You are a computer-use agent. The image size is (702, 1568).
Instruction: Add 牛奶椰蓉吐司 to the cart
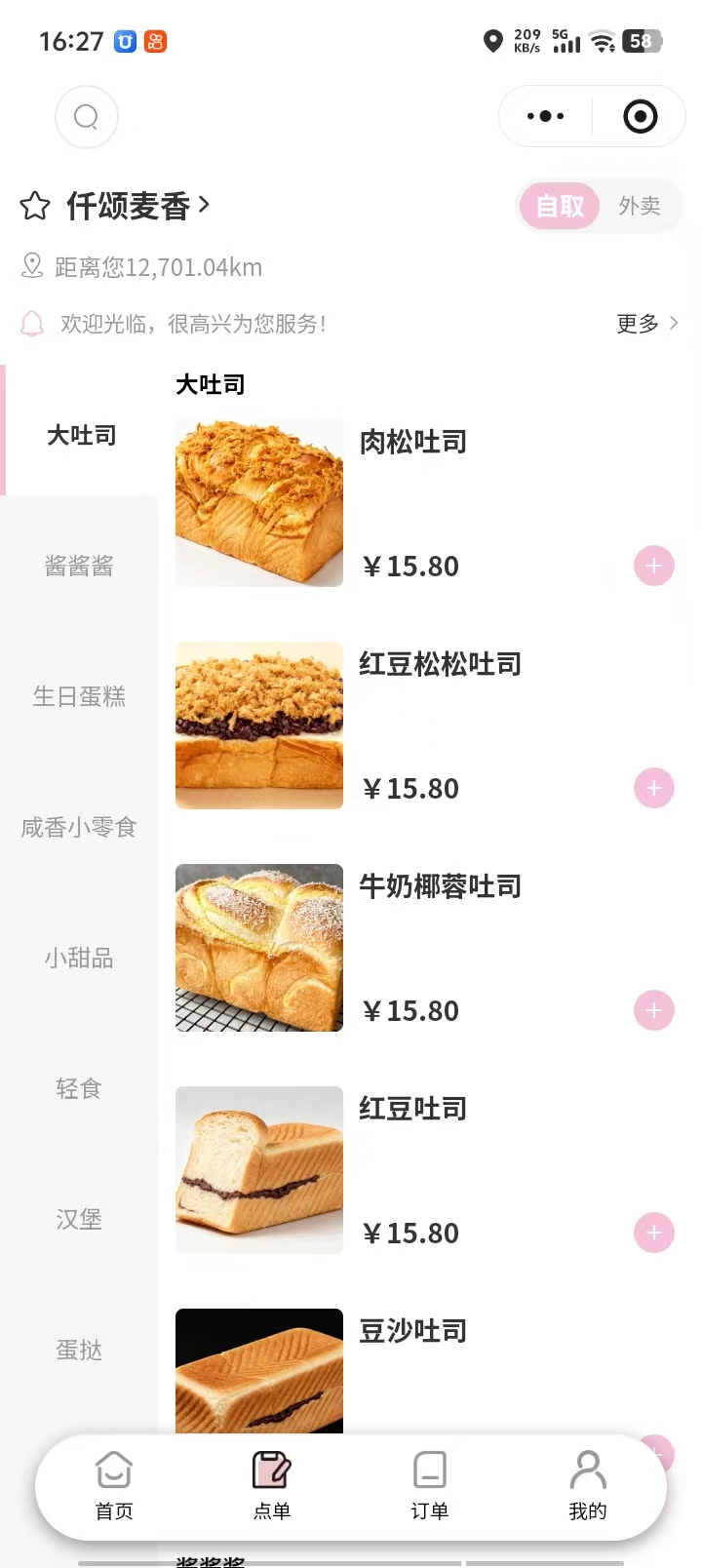[653, 1010]
